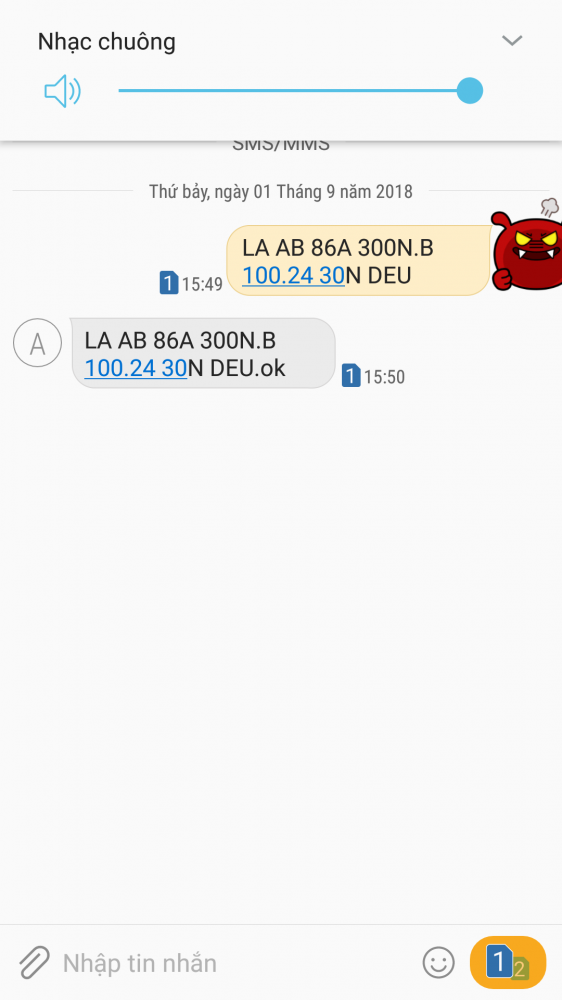Expand the volume panel chevron

click(x=512, y=41)
